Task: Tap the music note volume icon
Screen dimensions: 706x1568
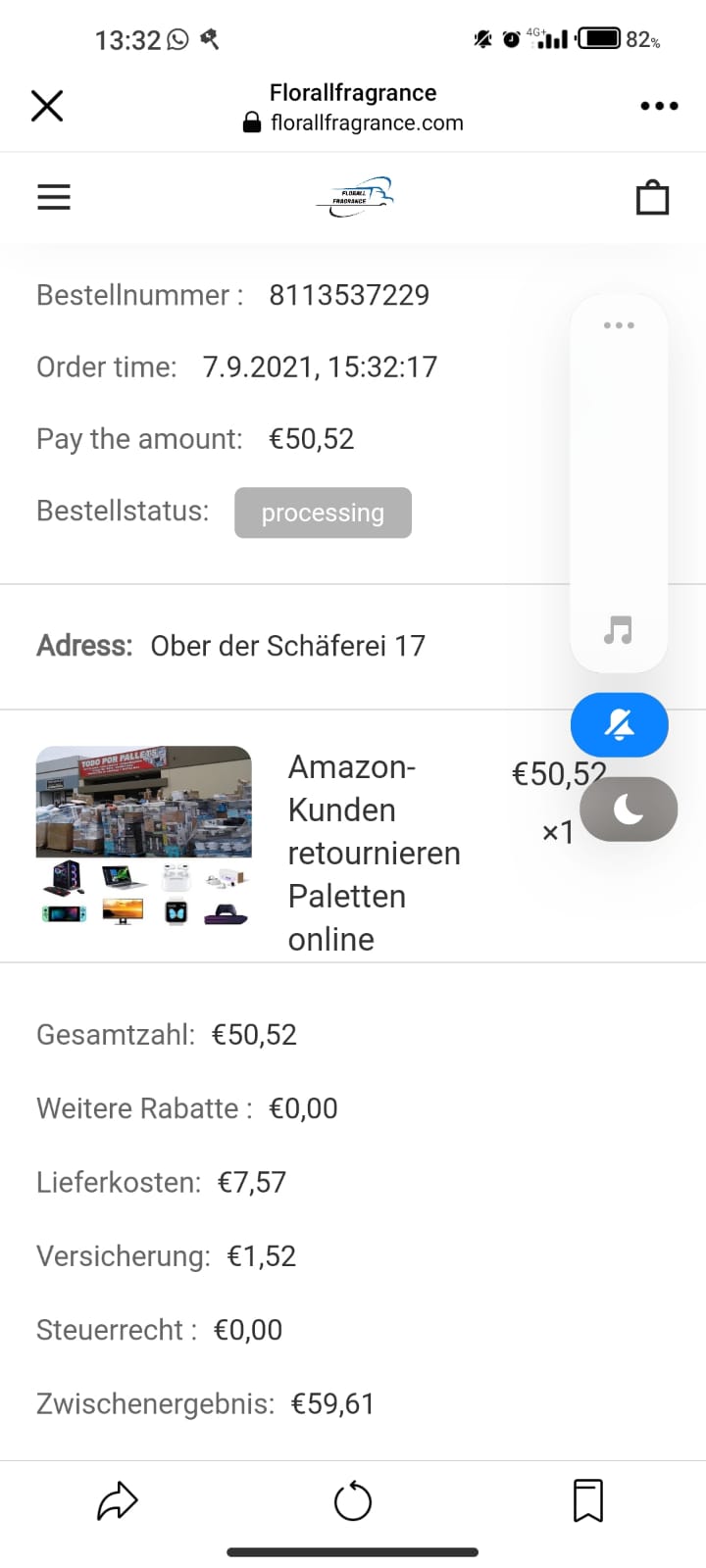Action: [618, 629]
